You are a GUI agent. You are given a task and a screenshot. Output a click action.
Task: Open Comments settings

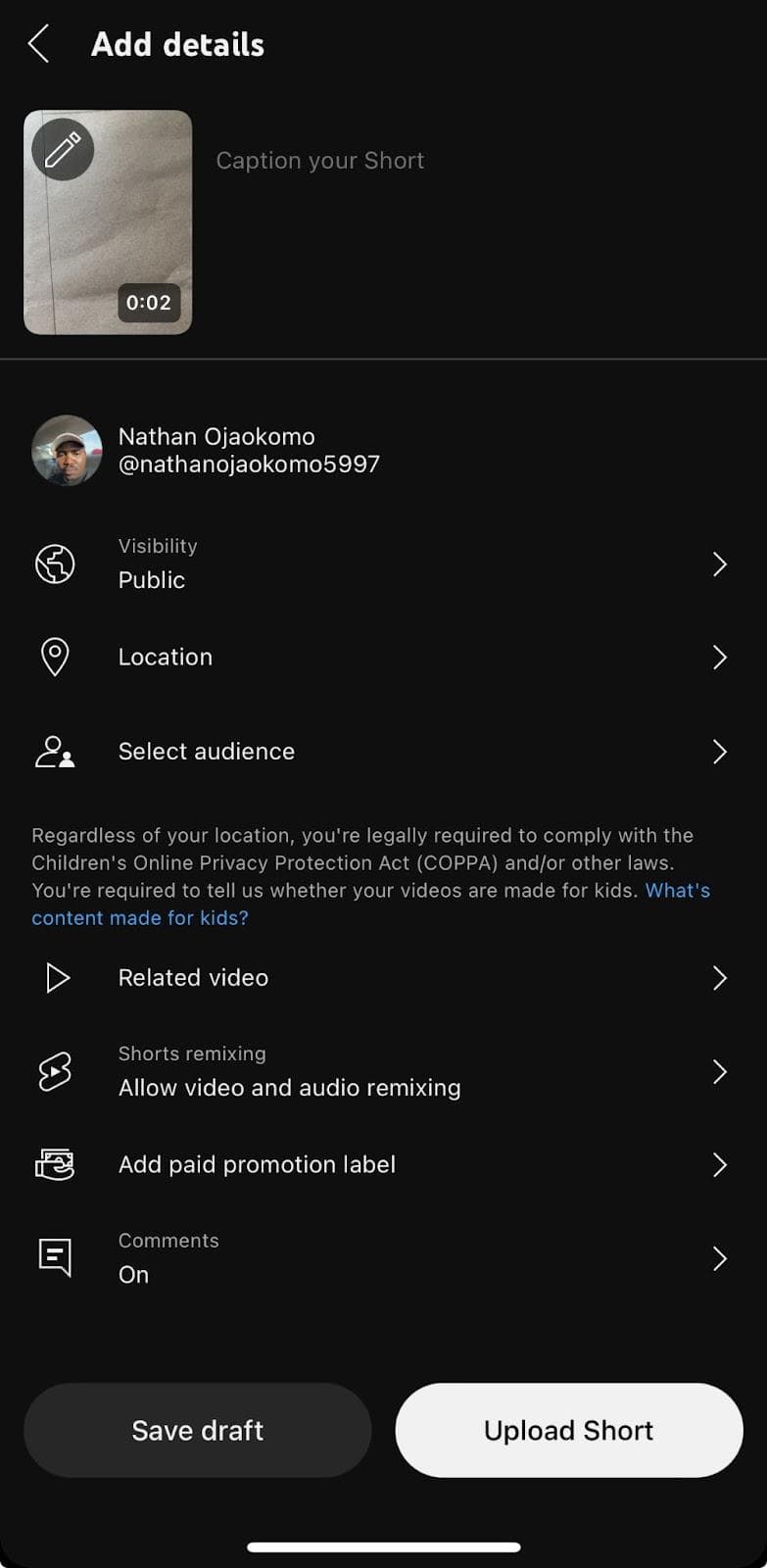click(382, 1258)
